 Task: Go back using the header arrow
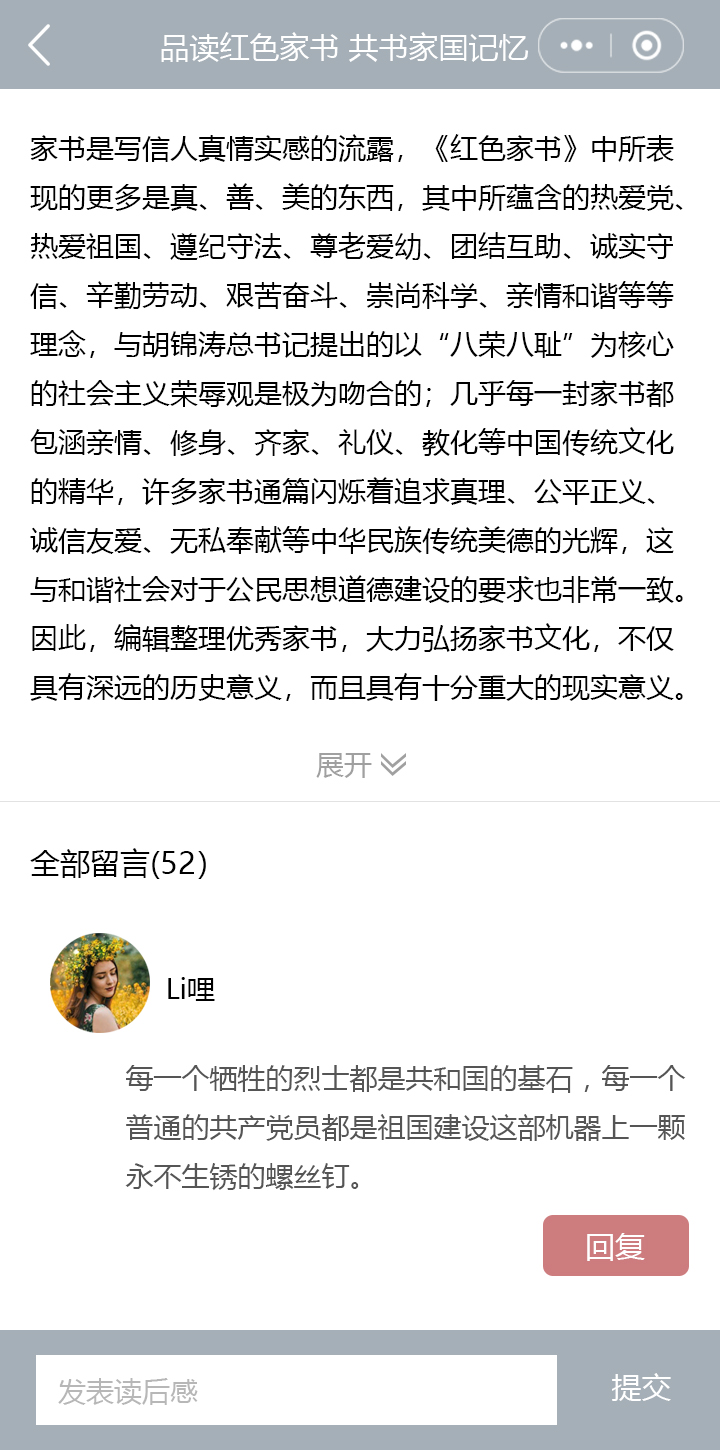pyautogui.click(x=39, y=46)
